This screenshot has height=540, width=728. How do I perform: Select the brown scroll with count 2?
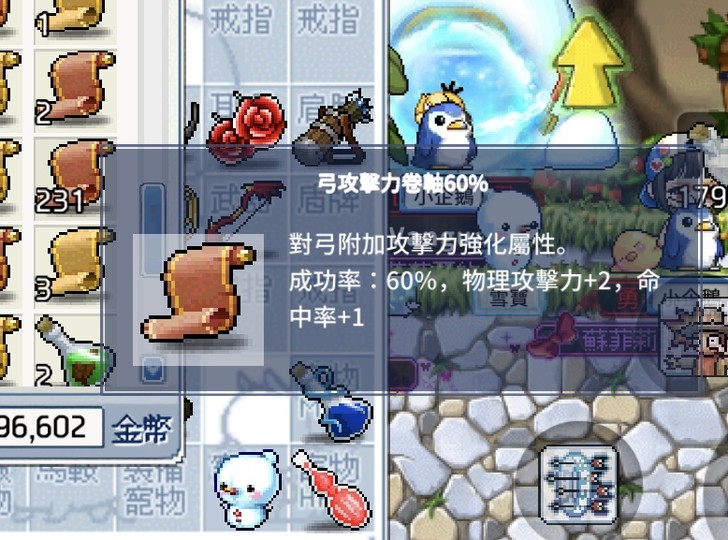pyautogui.click(x=72, y=88)
